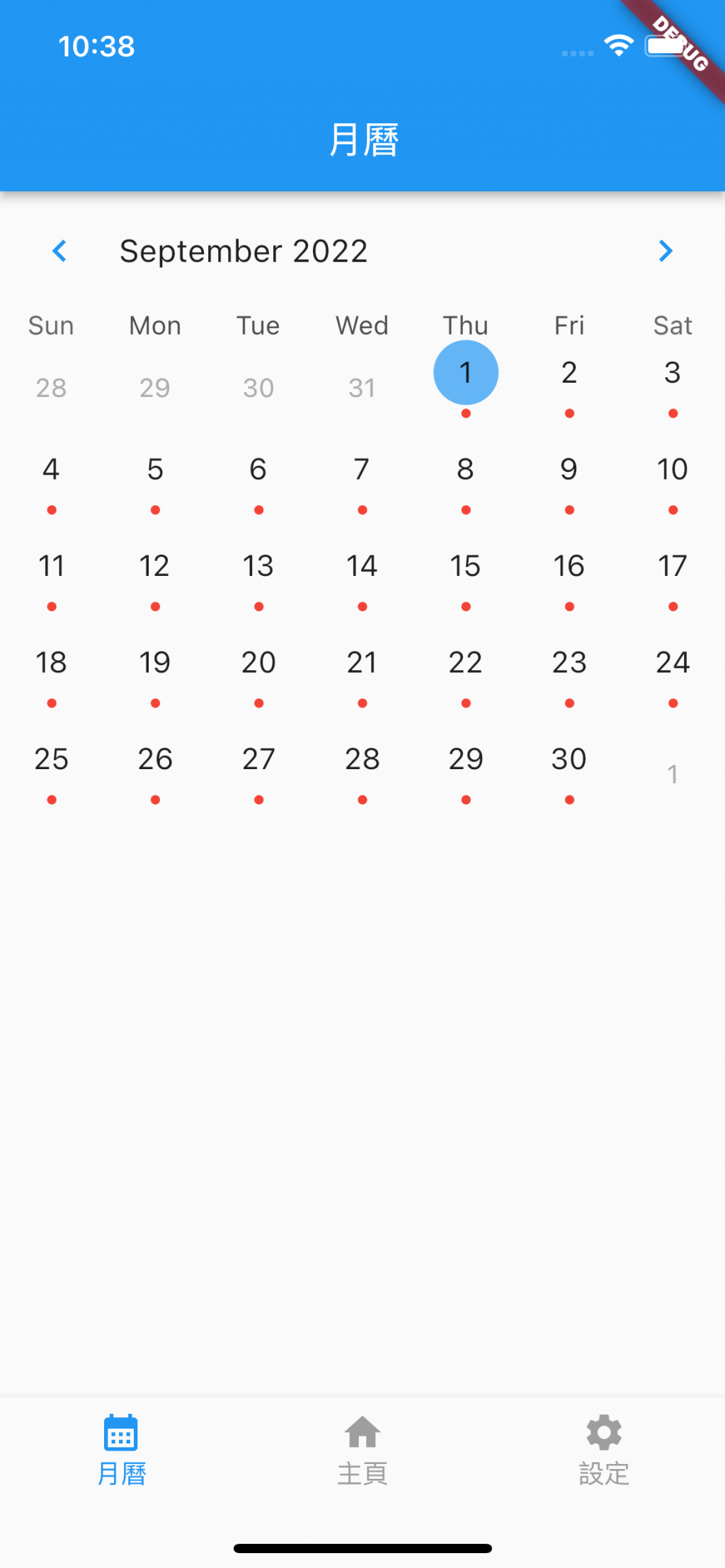The width and height of the screenshot is (725, 1568).
Task: Select September 15
Action: pyautogui.click(x=465, y=567)
